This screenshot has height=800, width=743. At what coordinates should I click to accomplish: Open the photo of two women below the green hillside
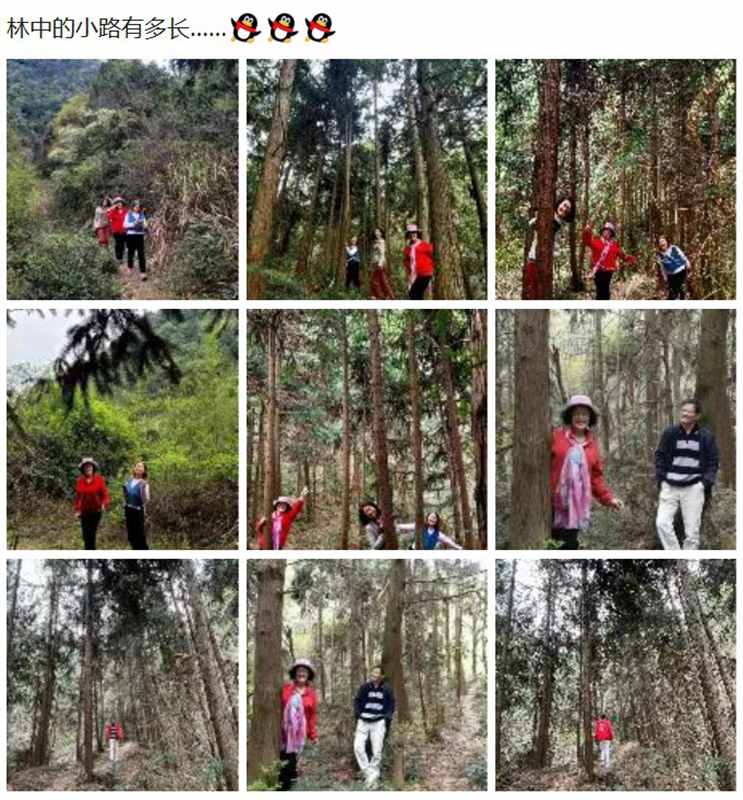[122, 429]
